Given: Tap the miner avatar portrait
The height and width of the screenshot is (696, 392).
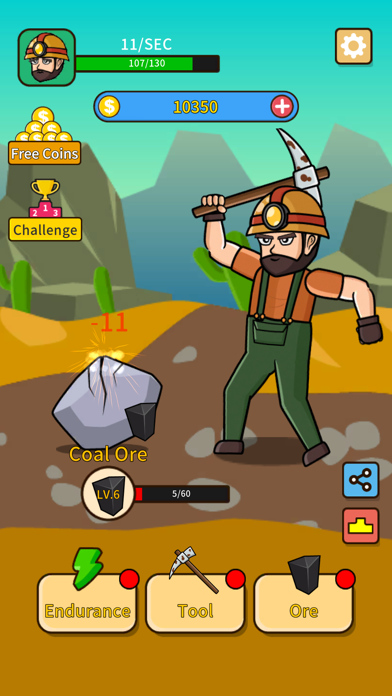Looking at the screenshot, I should (47, 57).
